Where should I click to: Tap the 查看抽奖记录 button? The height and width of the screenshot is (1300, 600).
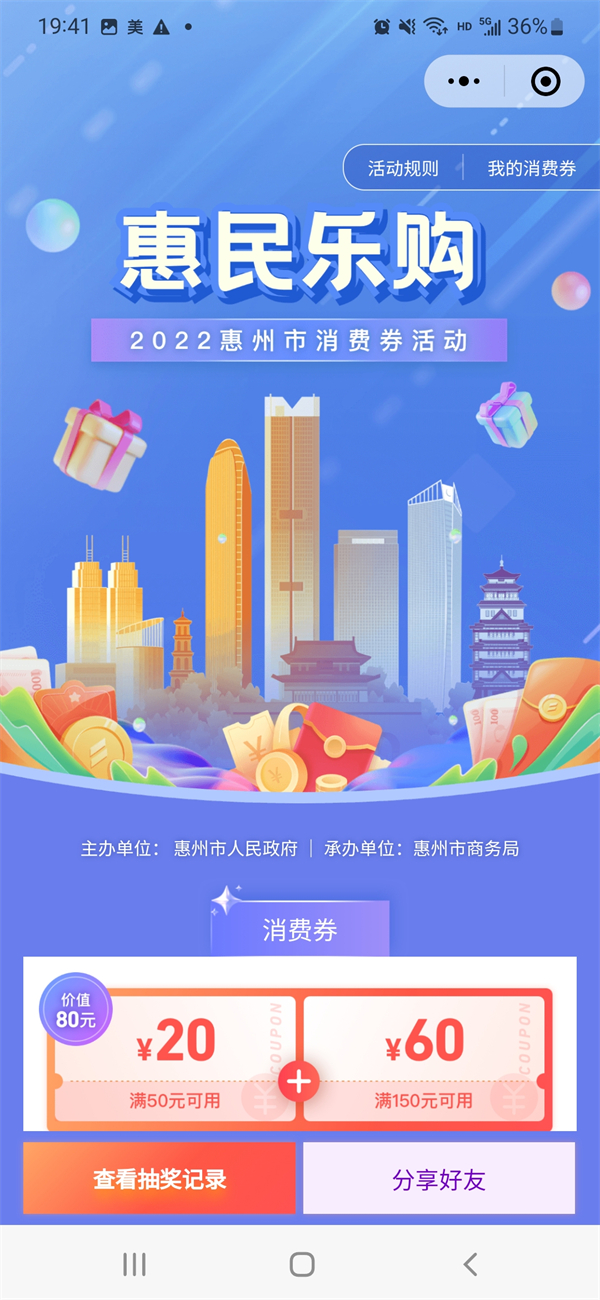click(x=160, y=1178)
